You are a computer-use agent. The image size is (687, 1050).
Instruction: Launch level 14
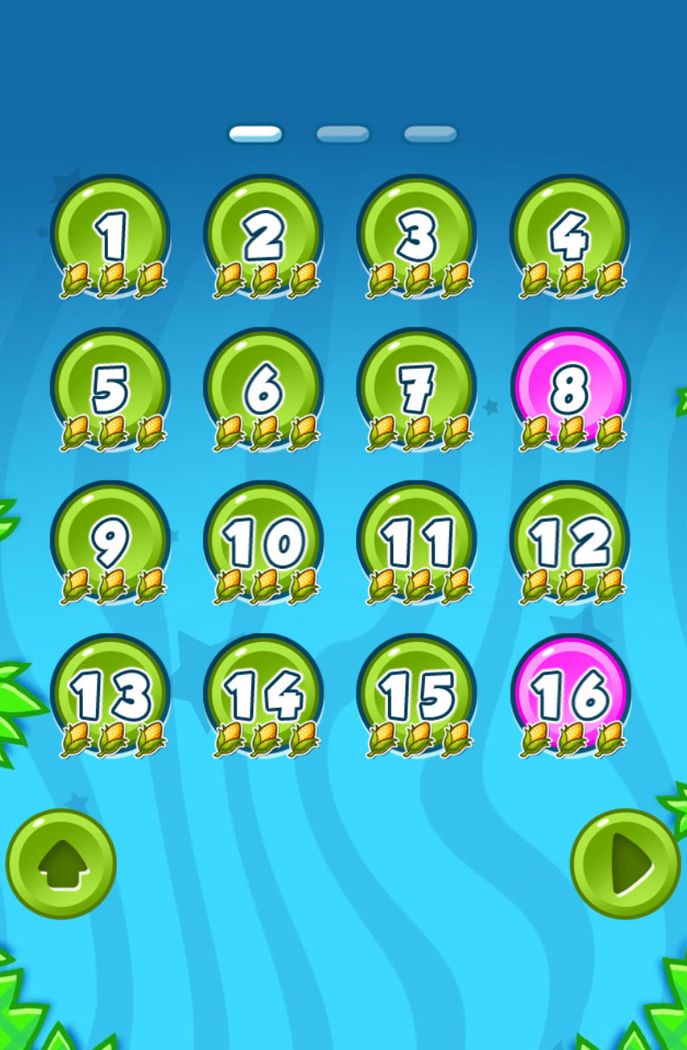pyautogui.click(x=263, y=695)
